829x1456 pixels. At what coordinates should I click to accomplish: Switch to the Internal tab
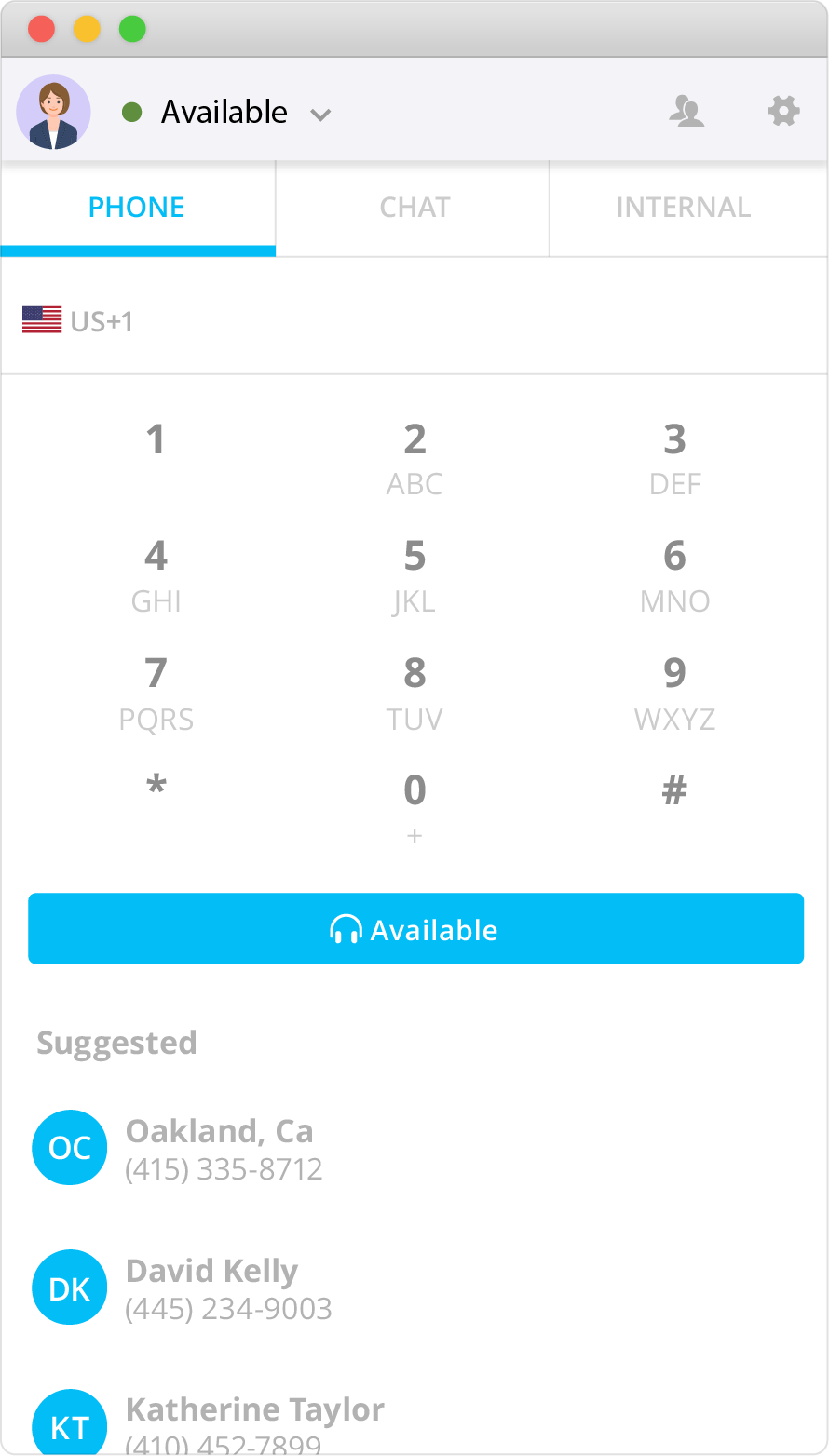[683, 208]
